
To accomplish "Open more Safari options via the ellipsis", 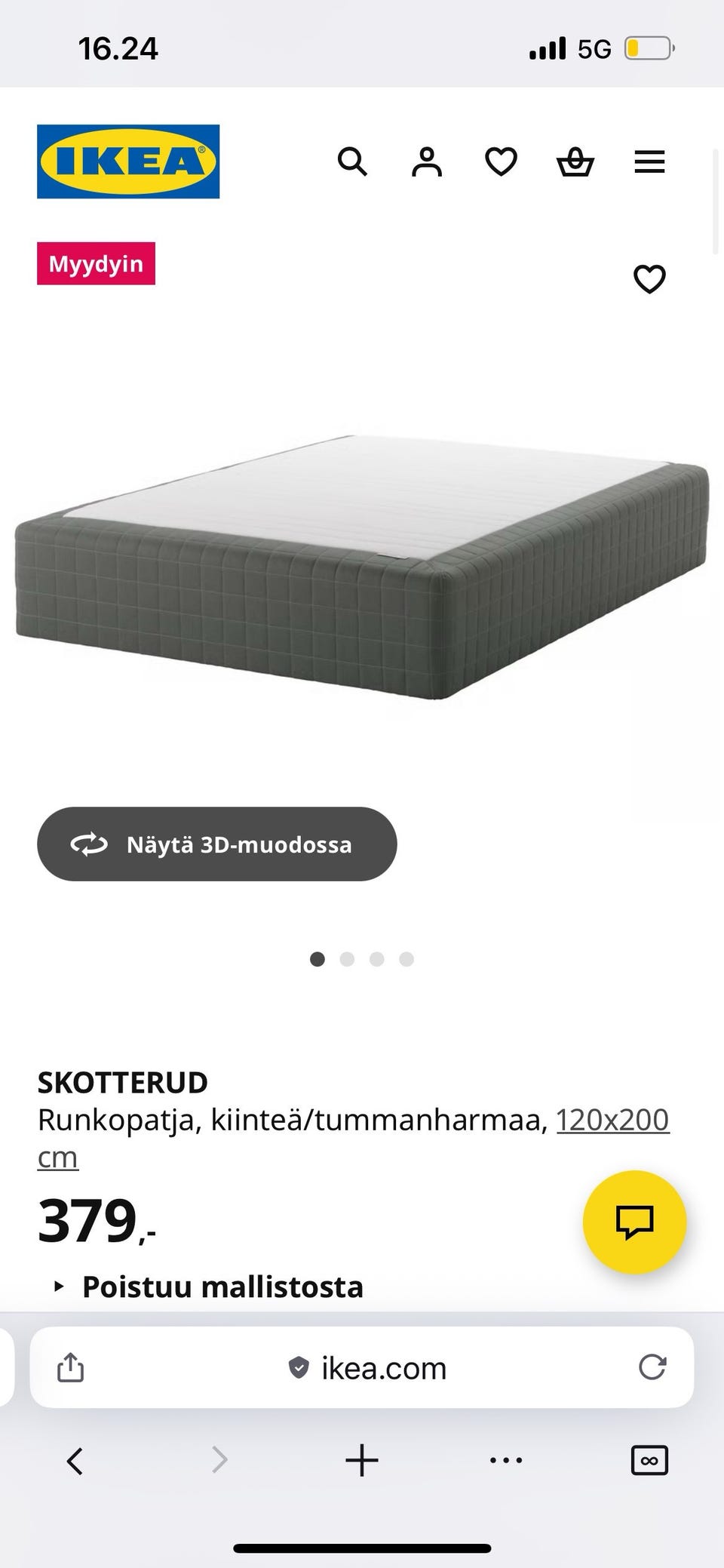I will 503,1459.
